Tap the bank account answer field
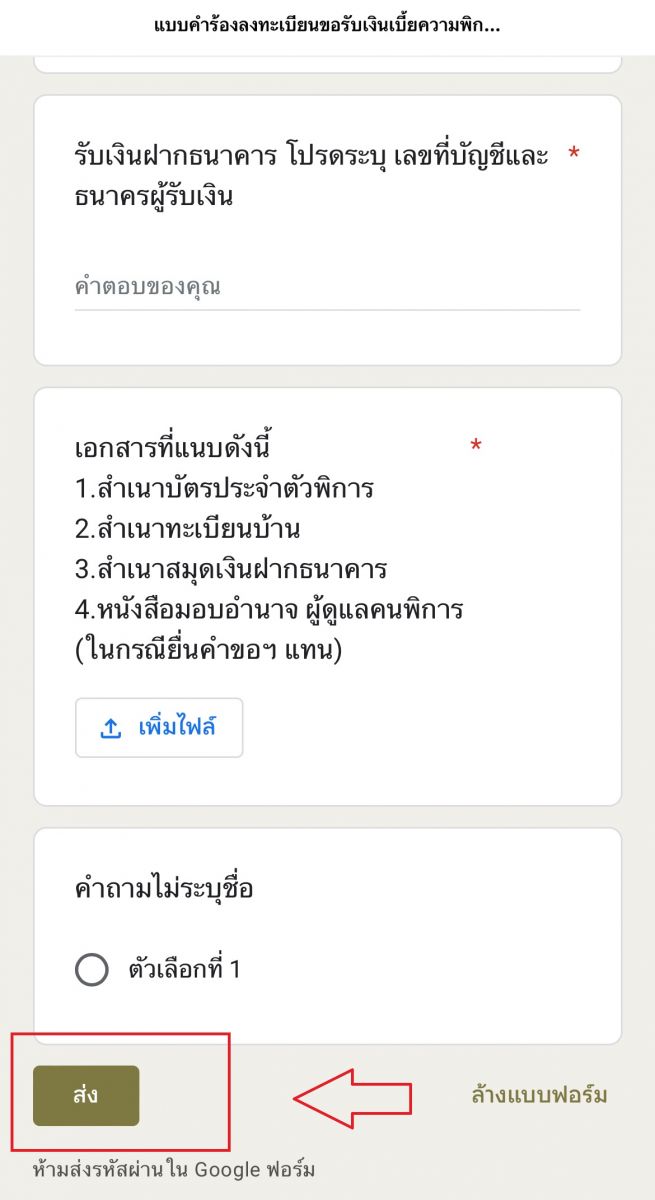Image resolution: width=655 pixels, height=1200 pixels. tap(327, 288)
